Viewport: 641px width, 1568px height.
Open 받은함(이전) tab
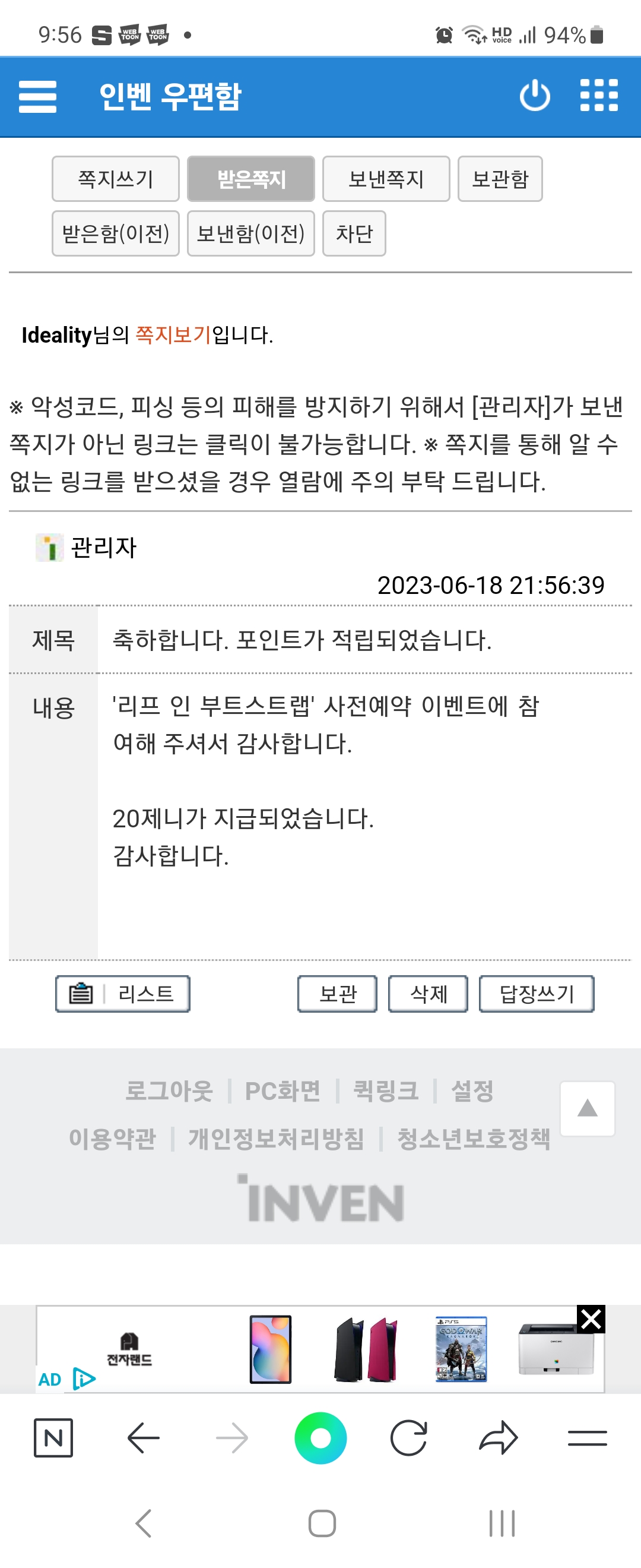(116, 234)
